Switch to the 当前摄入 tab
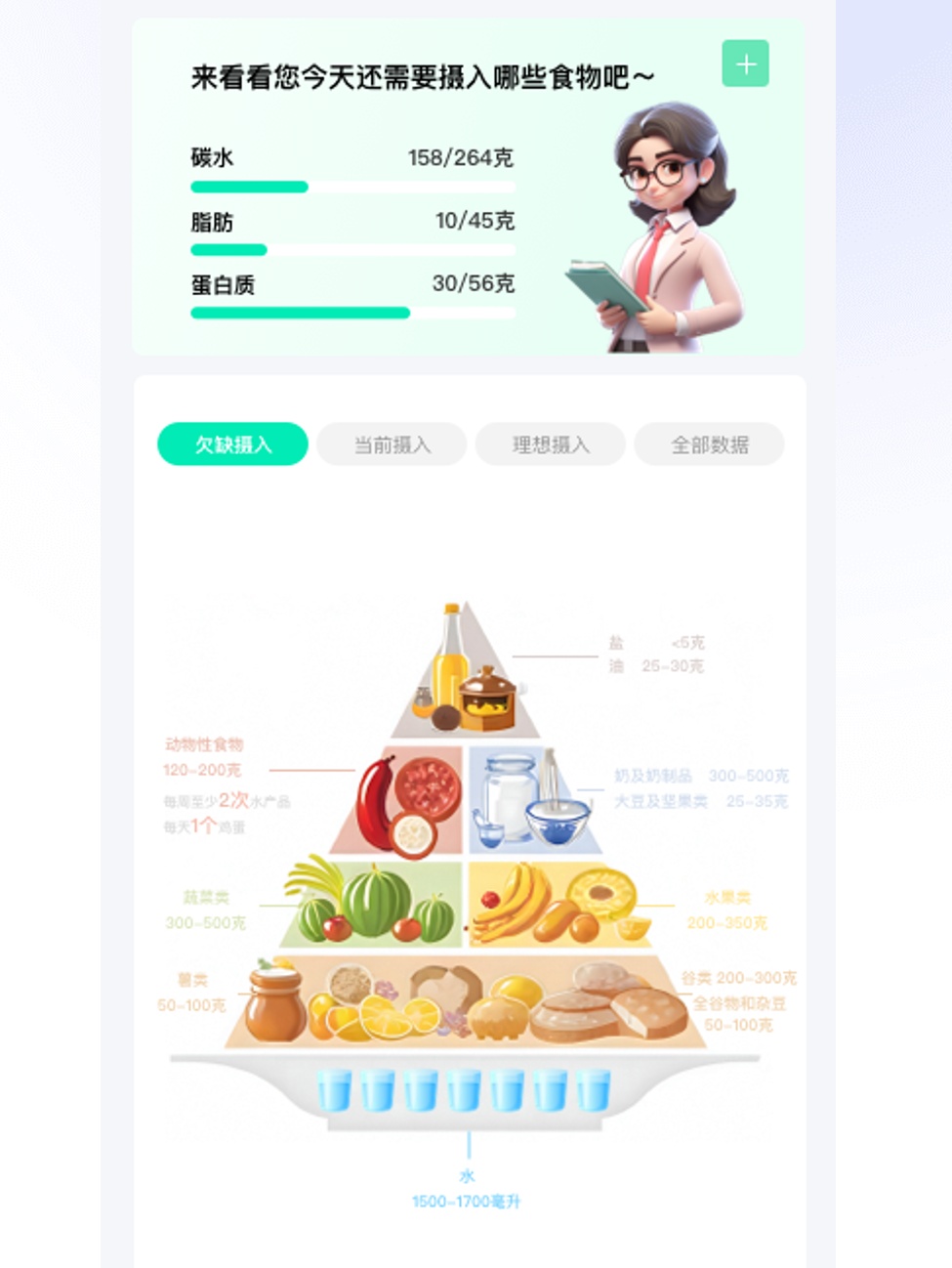952x1268 pixels. 392,444
